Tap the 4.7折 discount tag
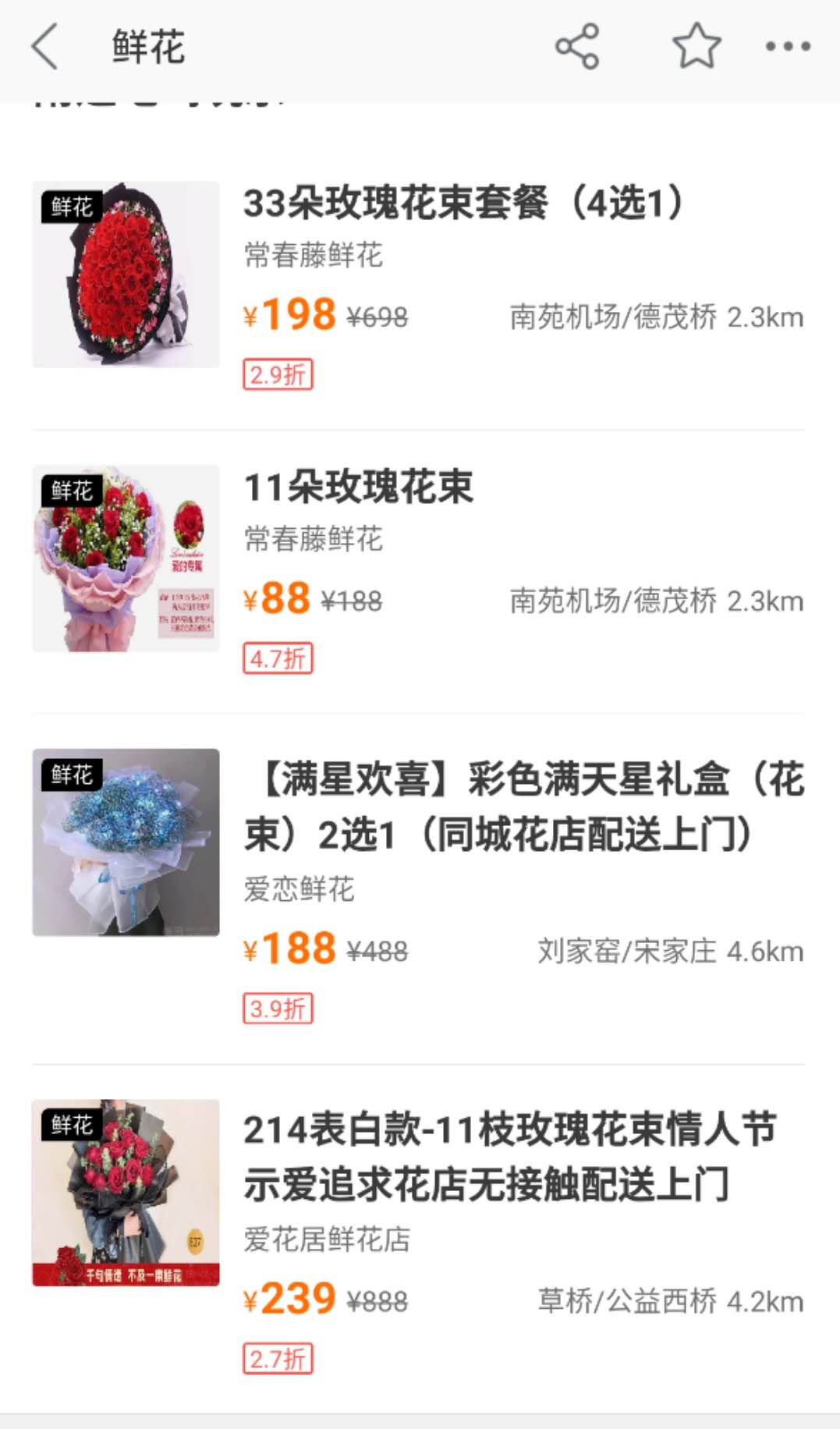This screenshot has height=1429, width=840. (277, 658)
